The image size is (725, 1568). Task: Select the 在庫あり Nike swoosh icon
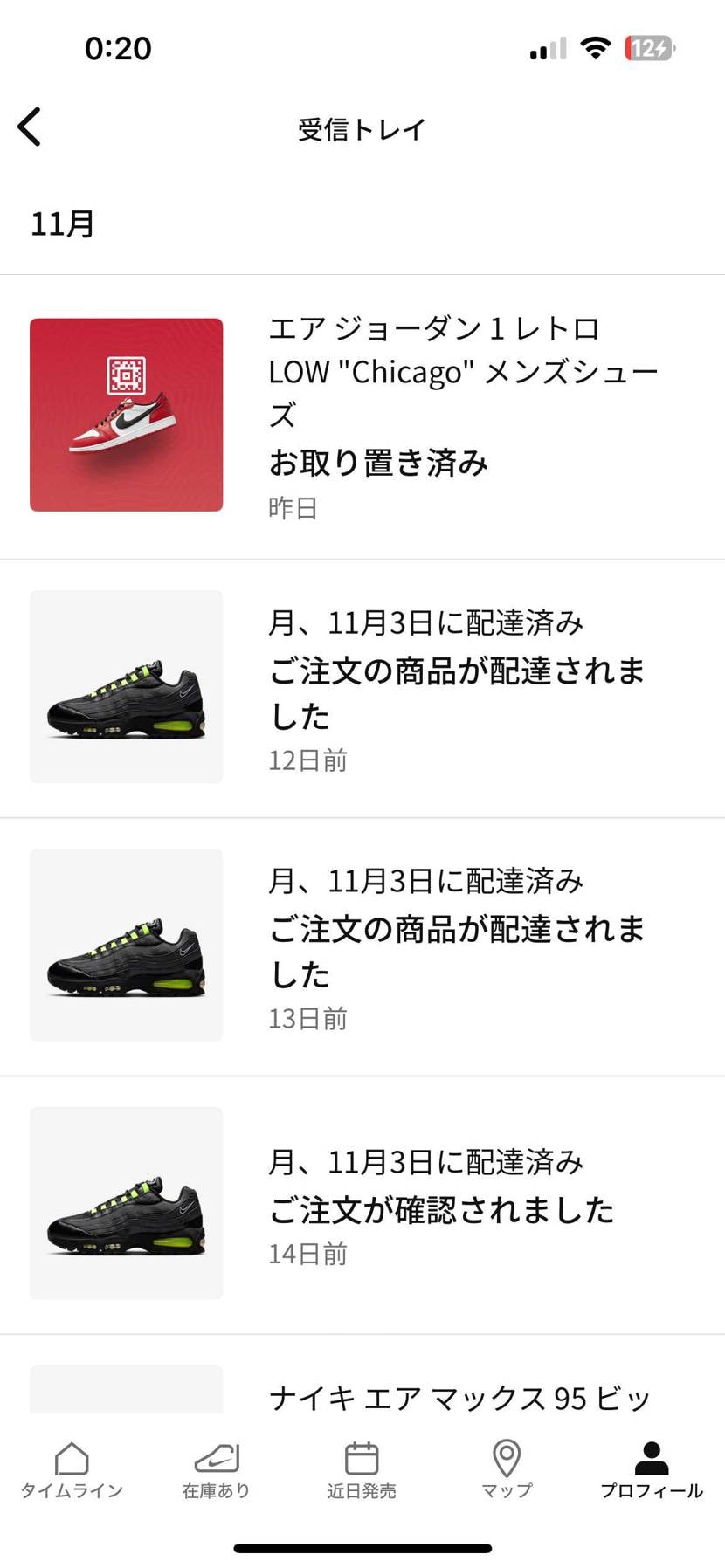click(216, 1456)
